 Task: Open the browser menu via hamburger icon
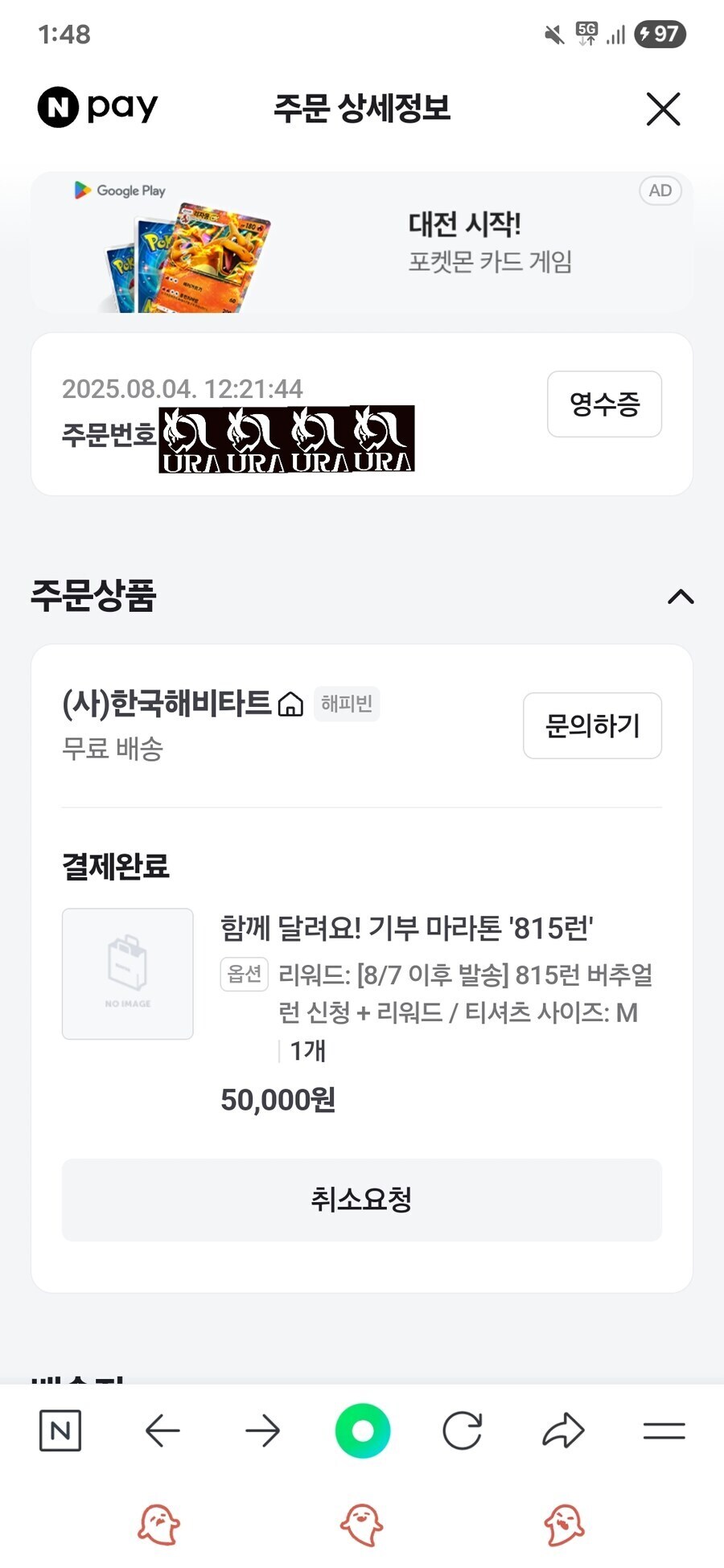pyautogui.click(x=664, y=1430)
